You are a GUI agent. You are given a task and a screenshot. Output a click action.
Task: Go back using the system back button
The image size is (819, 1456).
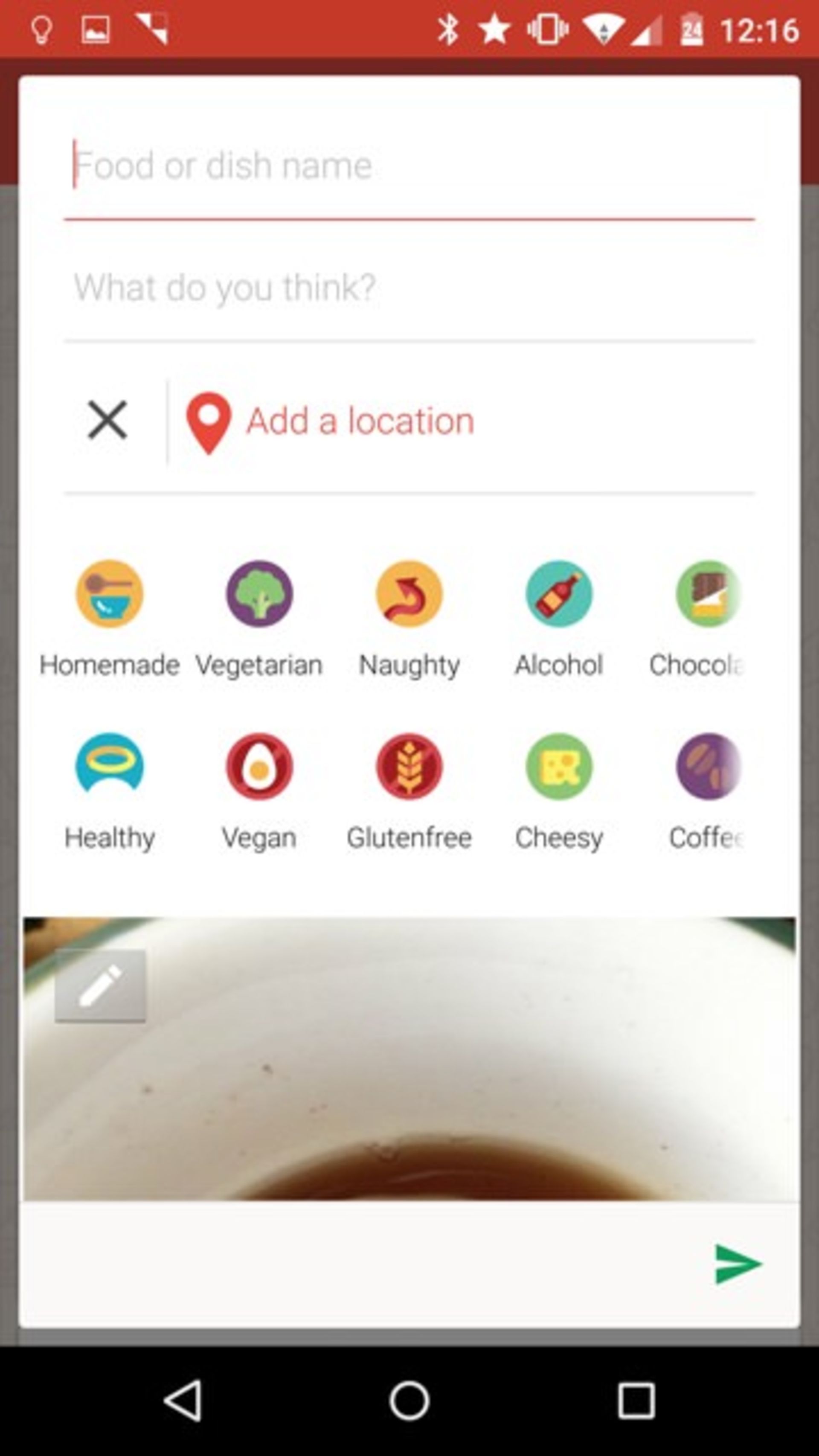pyautogui.click(x=183, y=1400)
